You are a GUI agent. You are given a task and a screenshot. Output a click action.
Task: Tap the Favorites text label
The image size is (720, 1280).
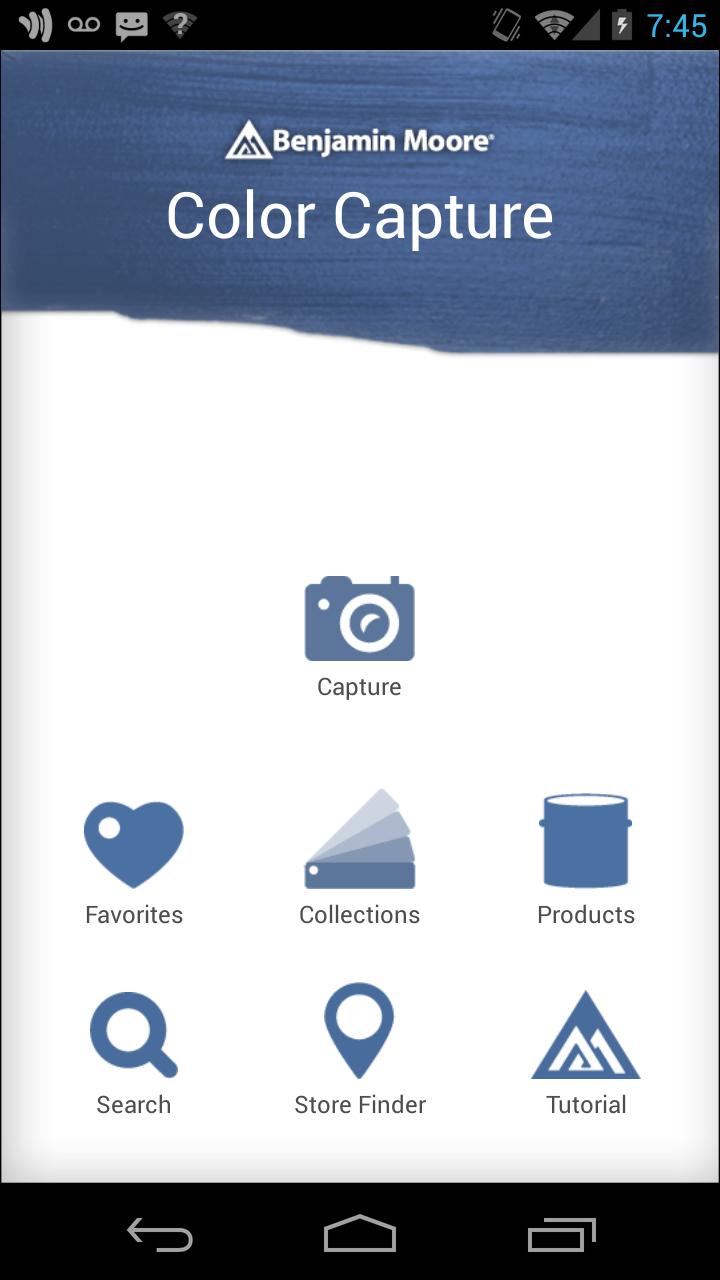[x=133, y=914]
